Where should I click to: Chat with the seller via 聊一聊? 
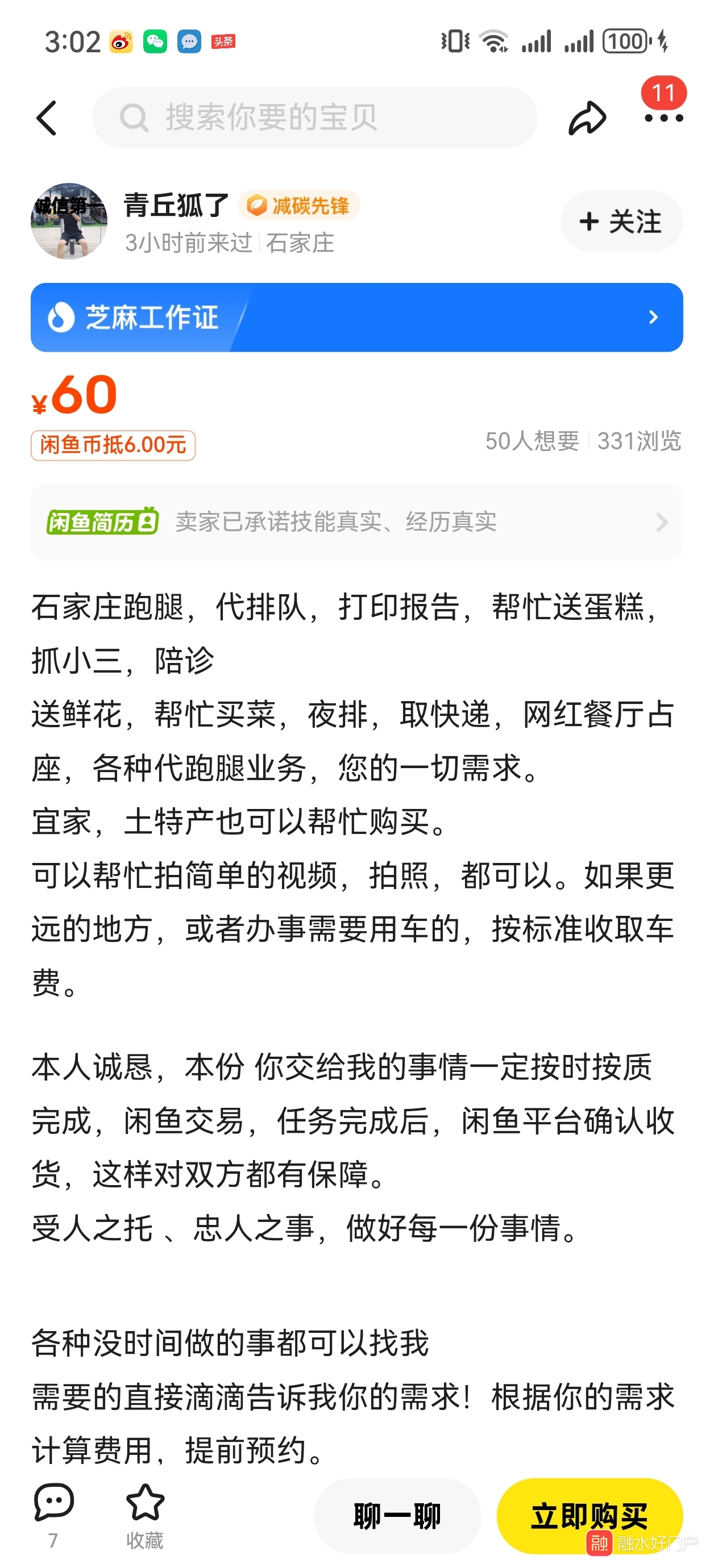click(x=397, y=1516)
